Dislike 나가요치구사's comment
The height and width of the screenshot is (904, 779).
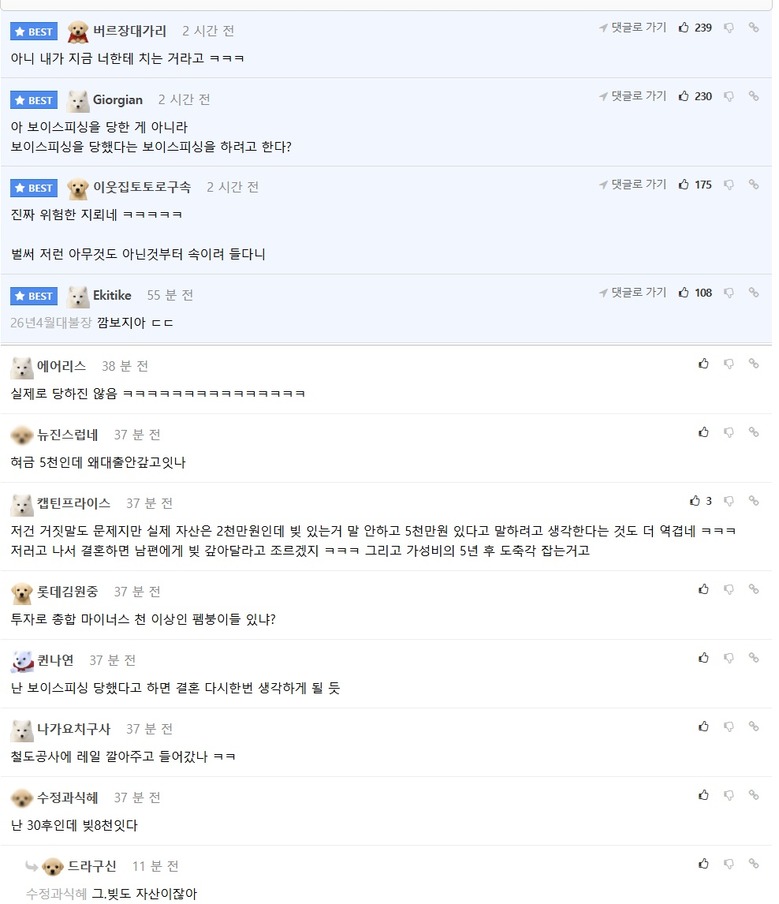point(729,726)
